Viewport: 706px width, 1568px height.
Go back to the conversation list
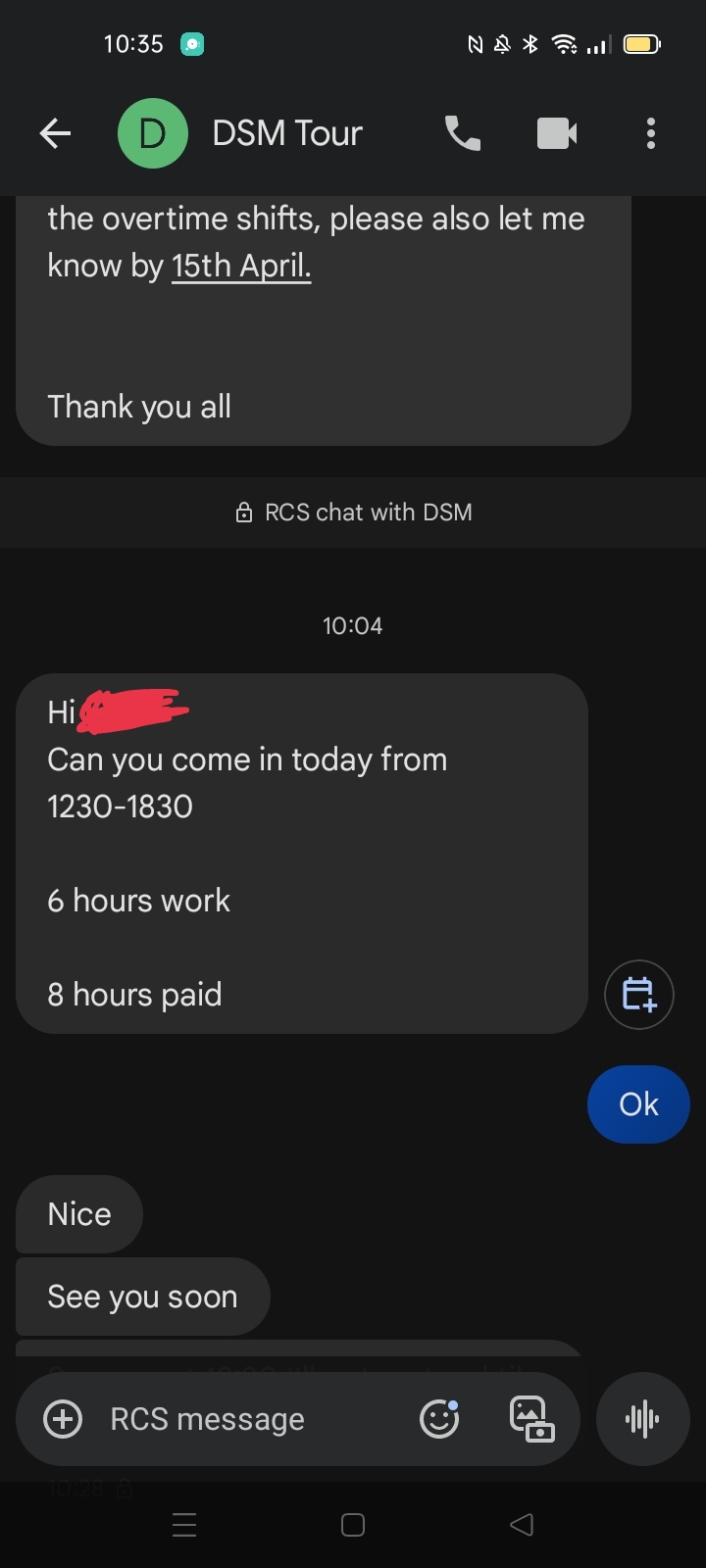[x=55, y=133]
